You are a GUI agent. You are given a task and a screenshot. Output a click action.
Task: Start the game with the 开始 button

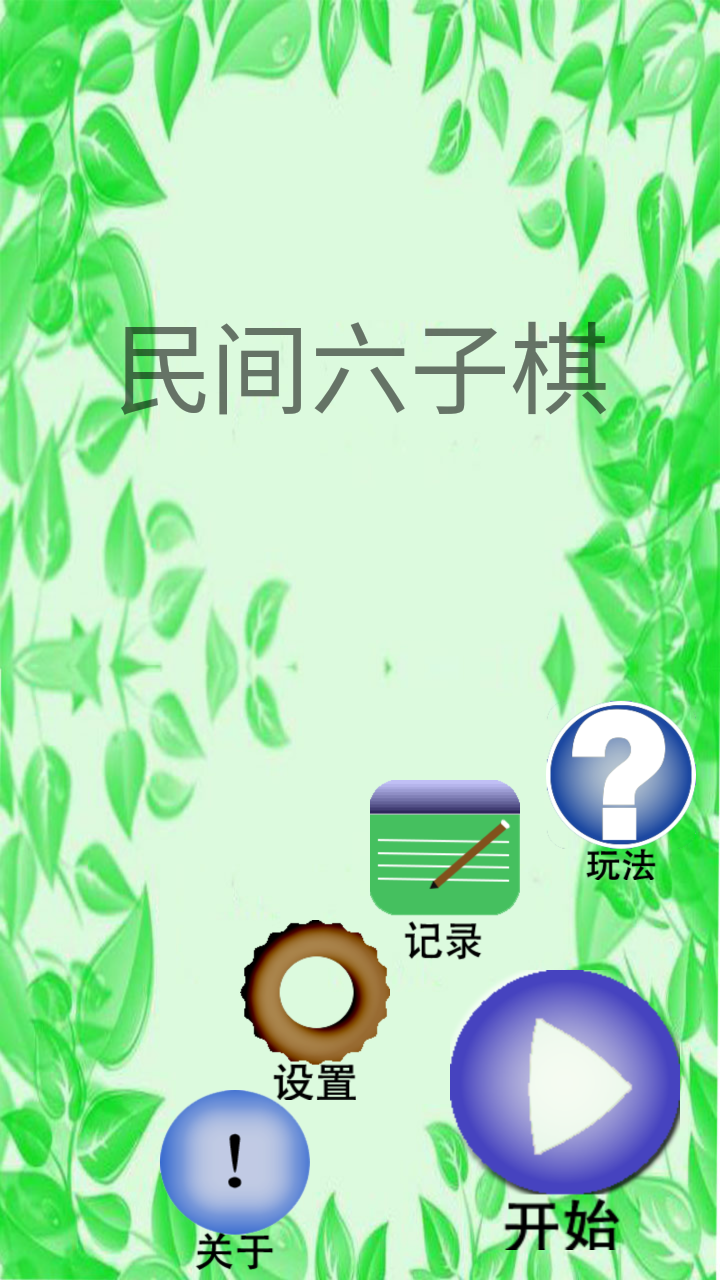click(564, 1084)
